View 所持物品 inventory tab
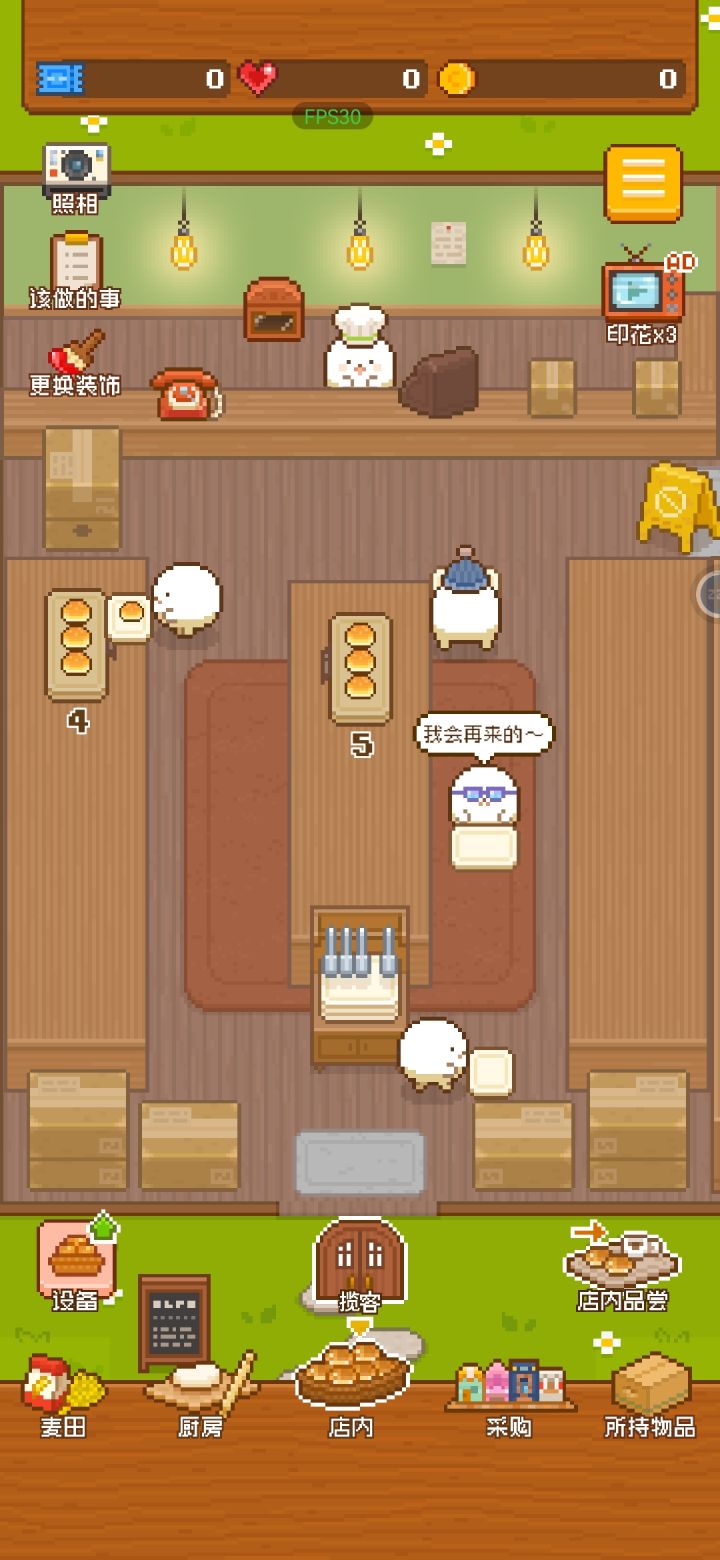The width and height of the screenshot is (720, 1560). (x=650, y=1396)
